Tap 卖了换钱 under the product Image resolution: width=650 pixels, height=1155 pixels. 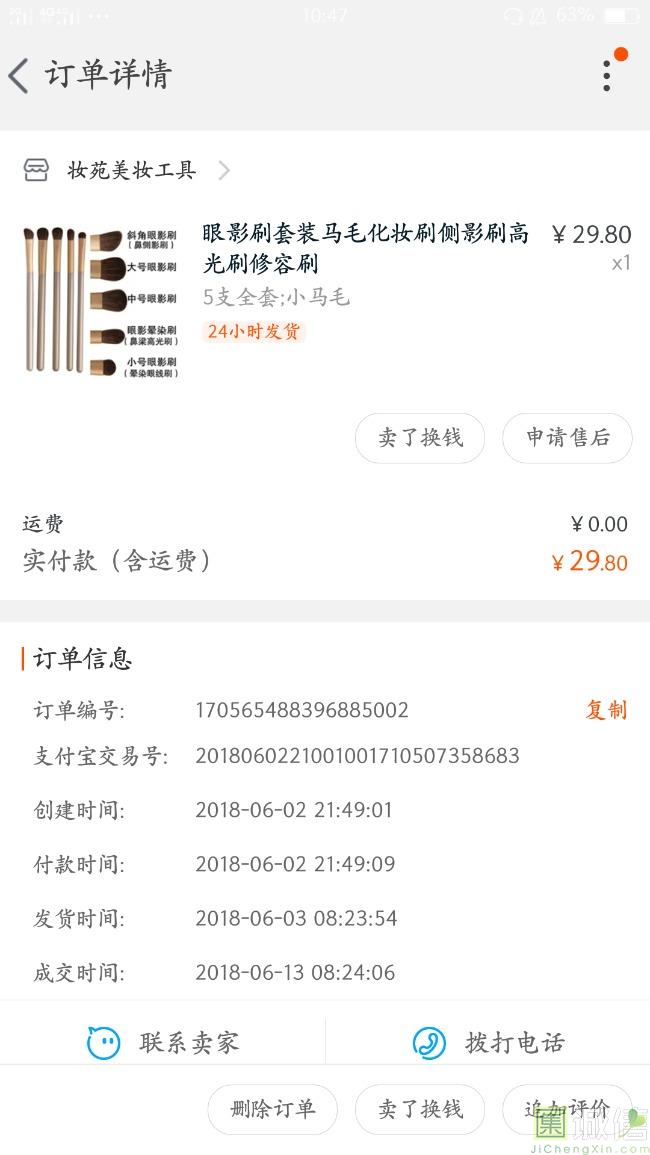(x=420, y=438)
